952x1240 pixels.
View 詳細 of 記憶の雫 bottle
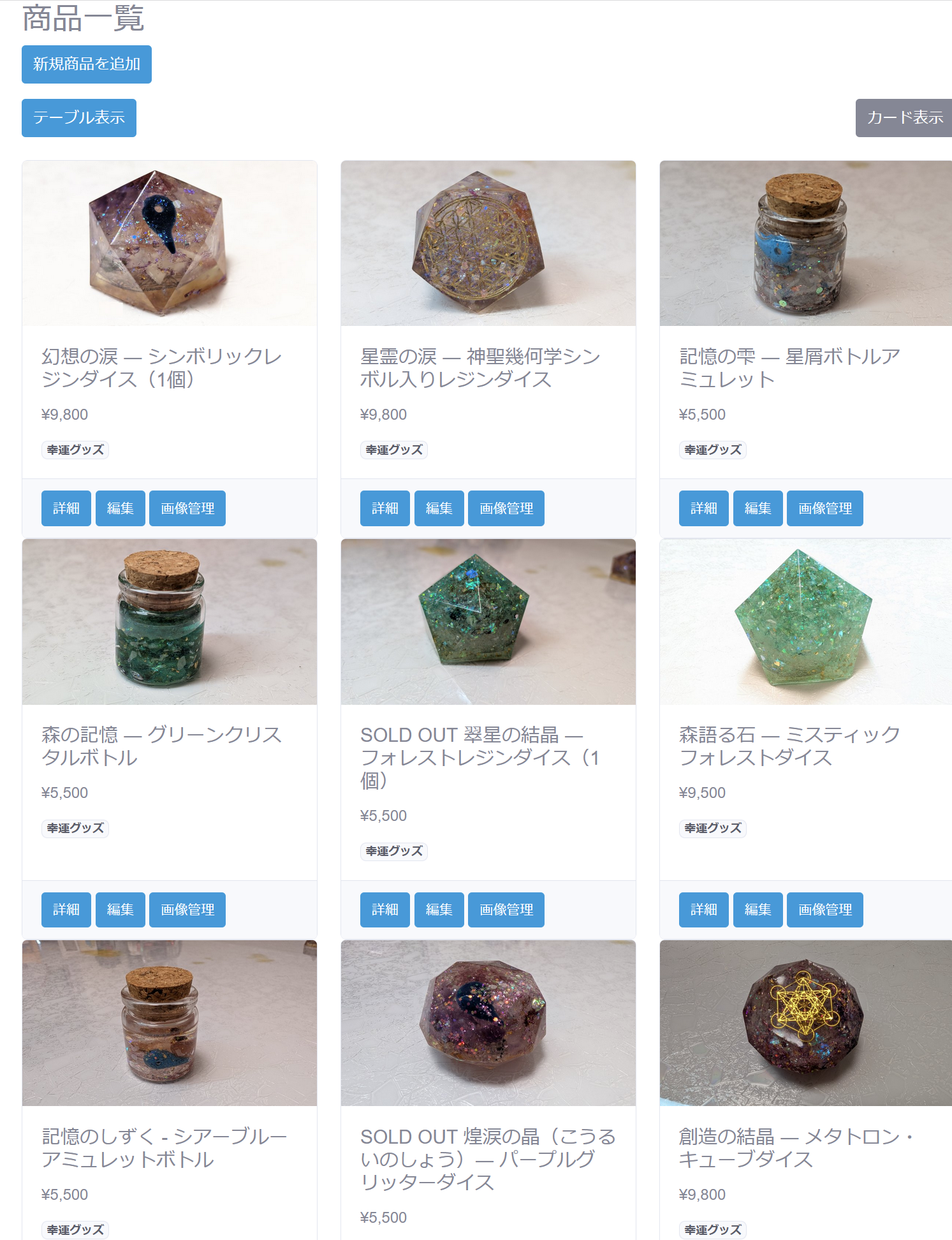point(703,508)
